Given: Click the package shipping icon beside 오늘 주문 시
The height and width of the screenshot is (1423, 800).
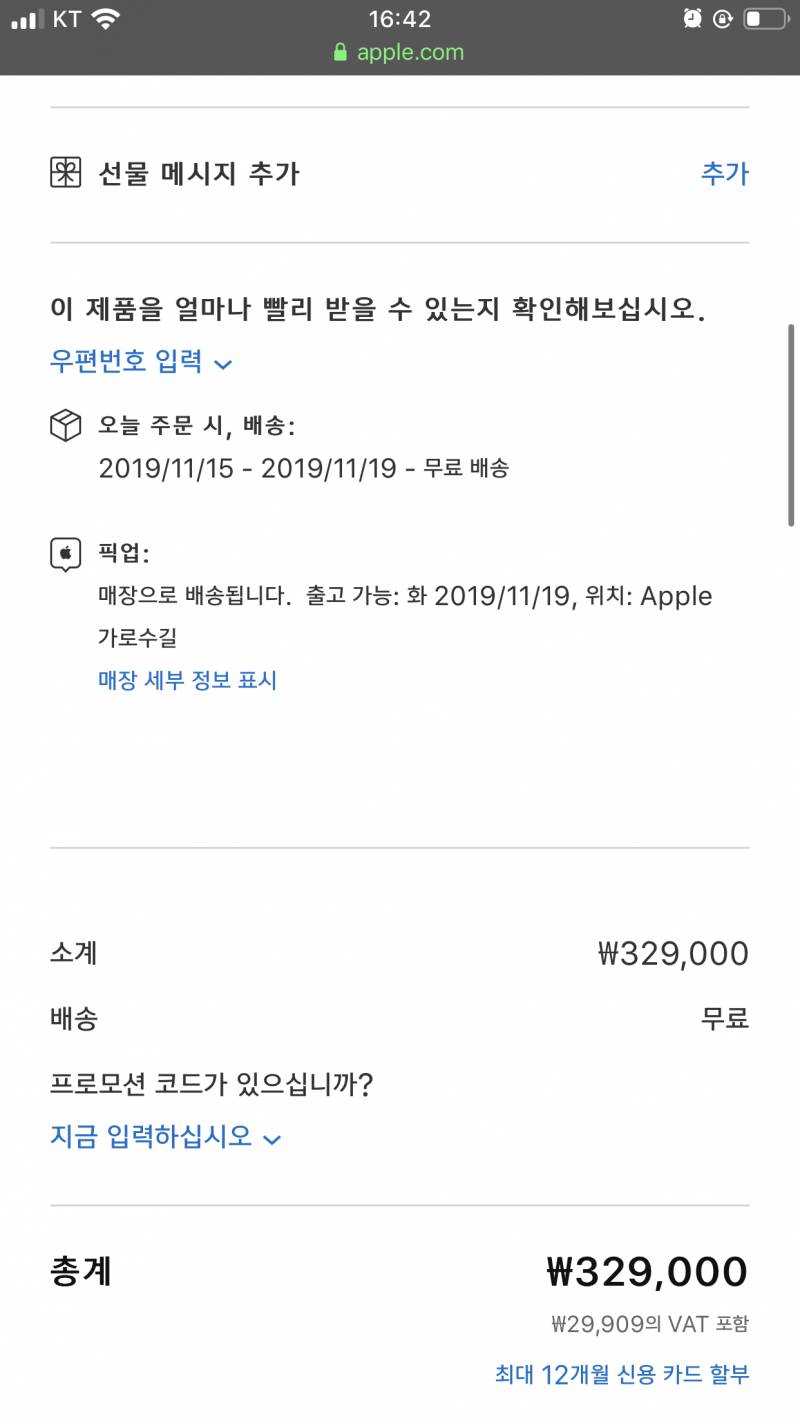Looking at the screenshot, I should pyautogui.click(x=64, y=425).
